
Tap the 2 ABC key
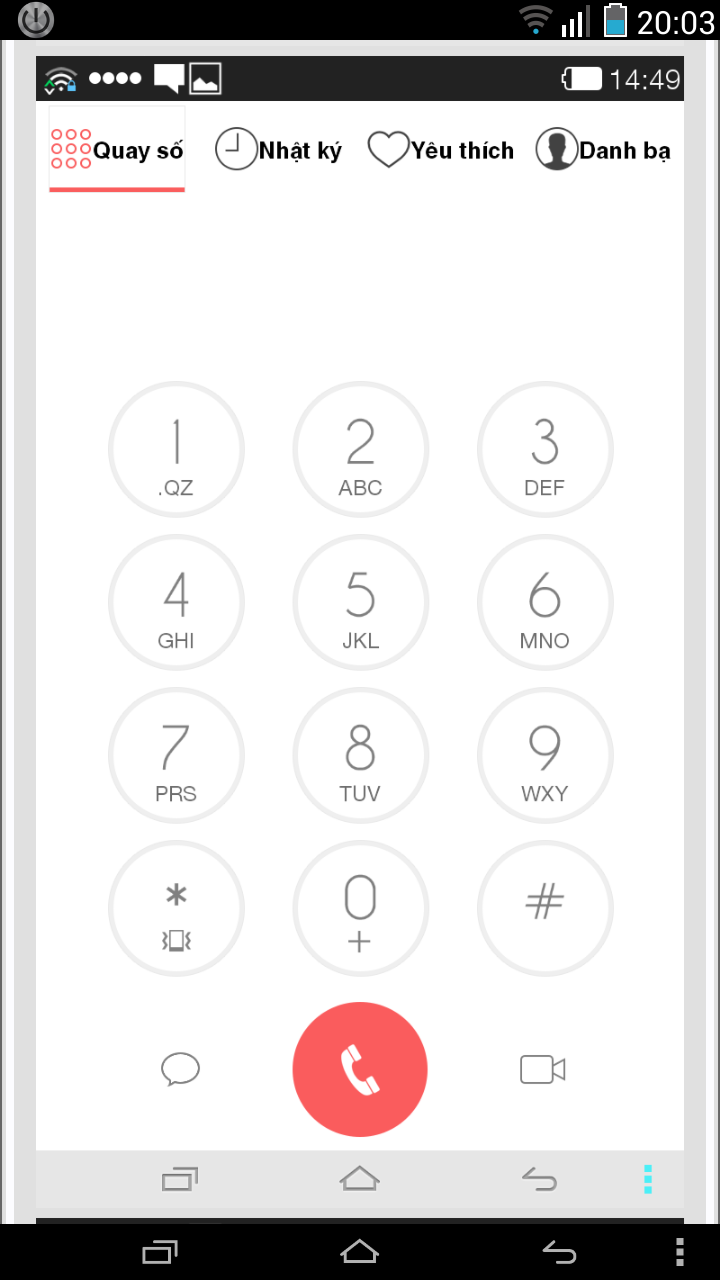(360, 450)
